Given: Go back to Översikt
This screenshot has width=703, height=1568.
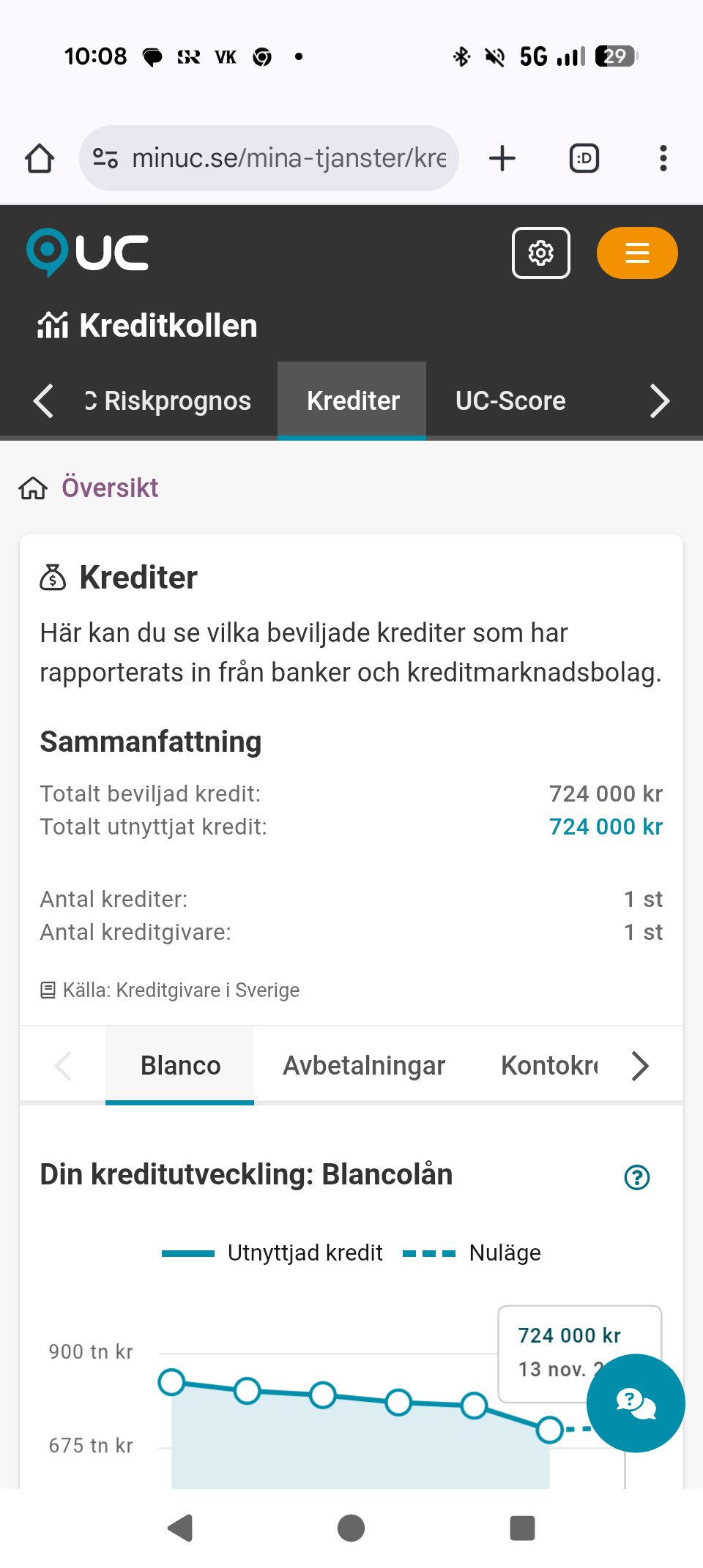Looking at the screenshot, I should [x=109, y=488].
